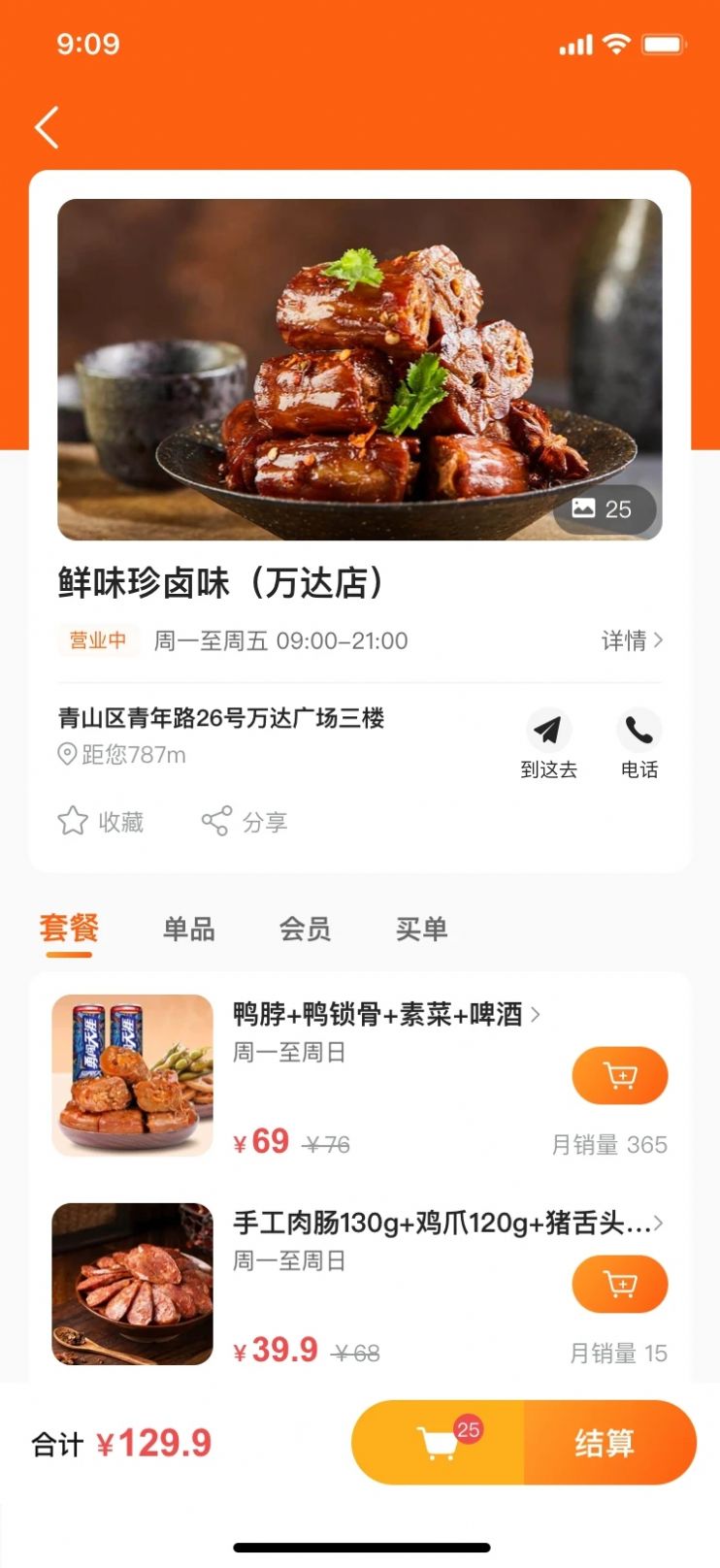Call the store via 电话
The width and height of the screenshot is (720, 1568).
tap(638, 743)
